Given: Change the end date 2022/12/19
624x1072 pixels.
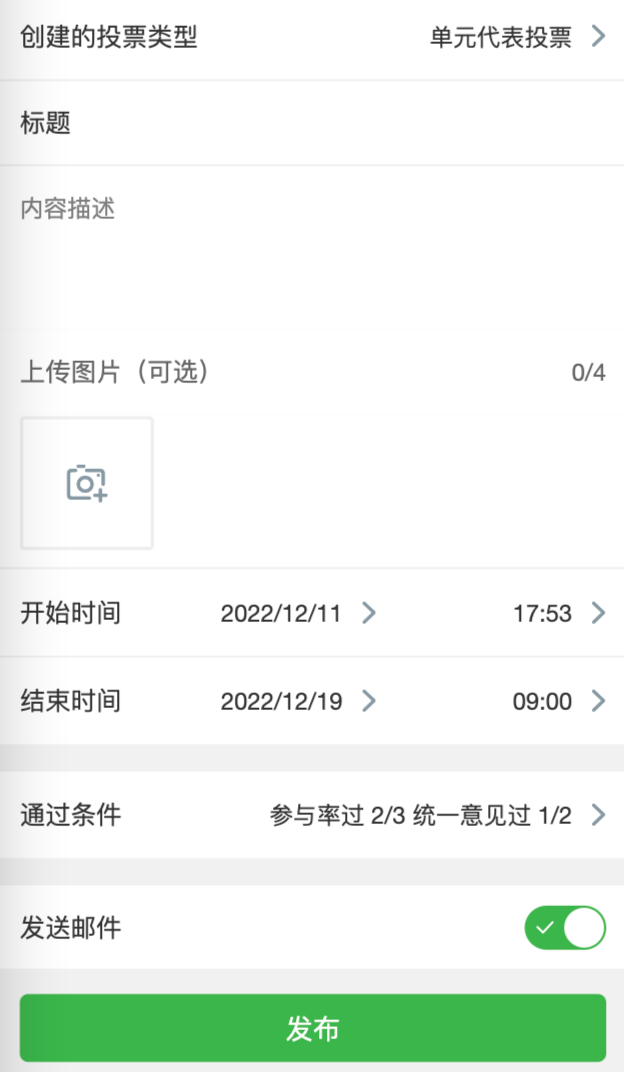Looking at the screenshot, I should (x=298, y=701).
